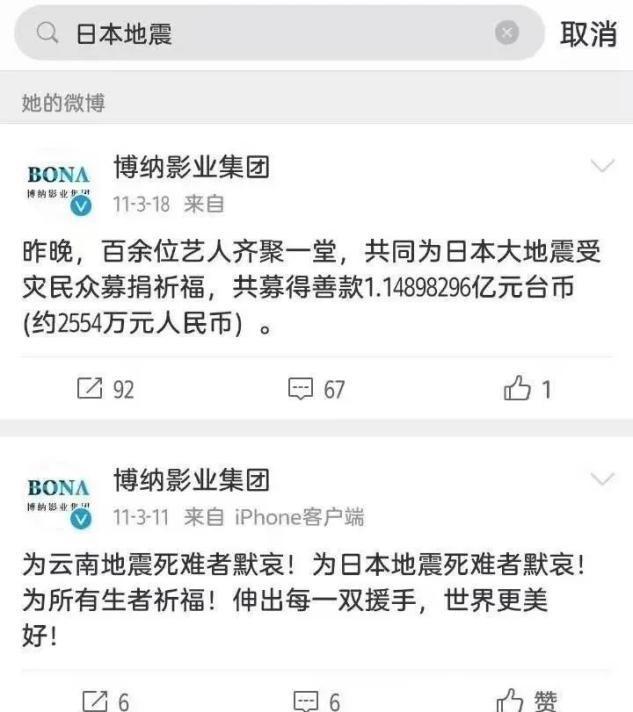Repost the 11-3-18 post with 92 reposts
The height and width of the screenshot is (712, 633).
pos(105,389)
